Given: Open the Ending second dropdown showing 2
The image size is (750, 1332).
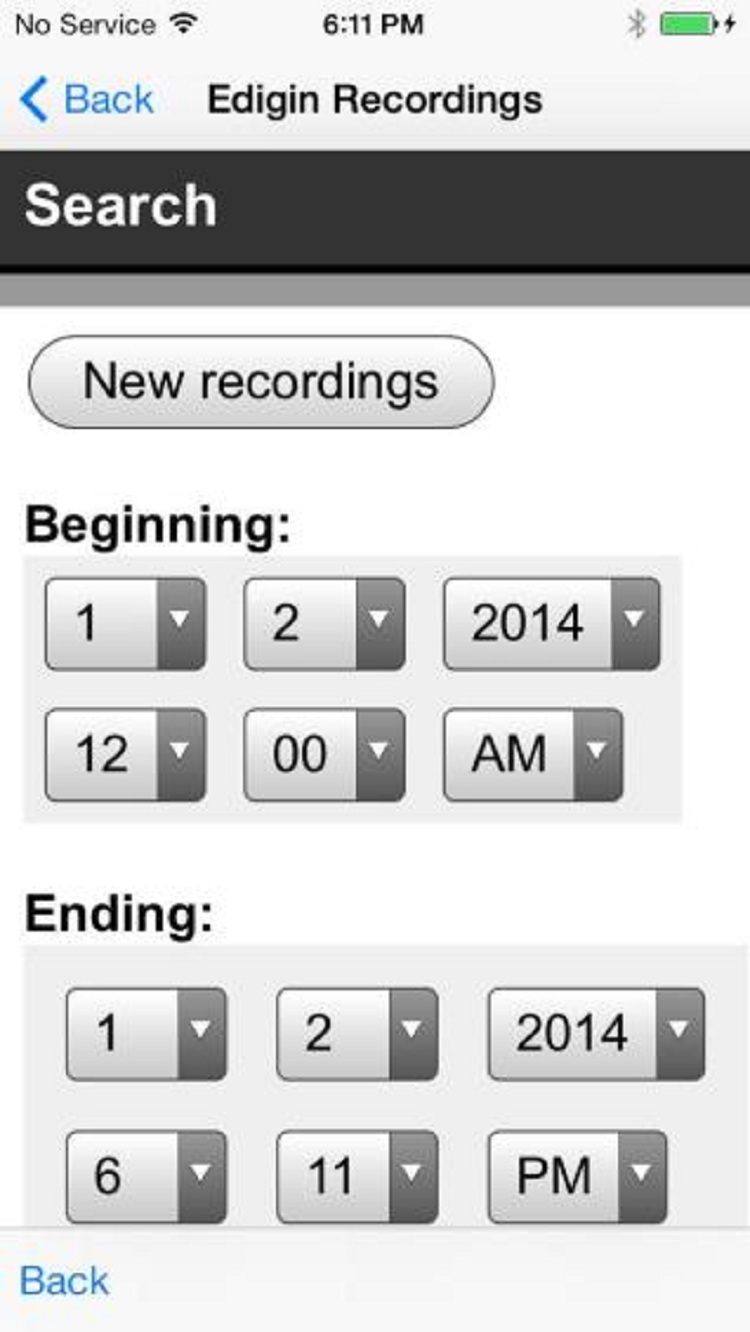Looking at the screenshot, I should click(x=357, y=1034).
